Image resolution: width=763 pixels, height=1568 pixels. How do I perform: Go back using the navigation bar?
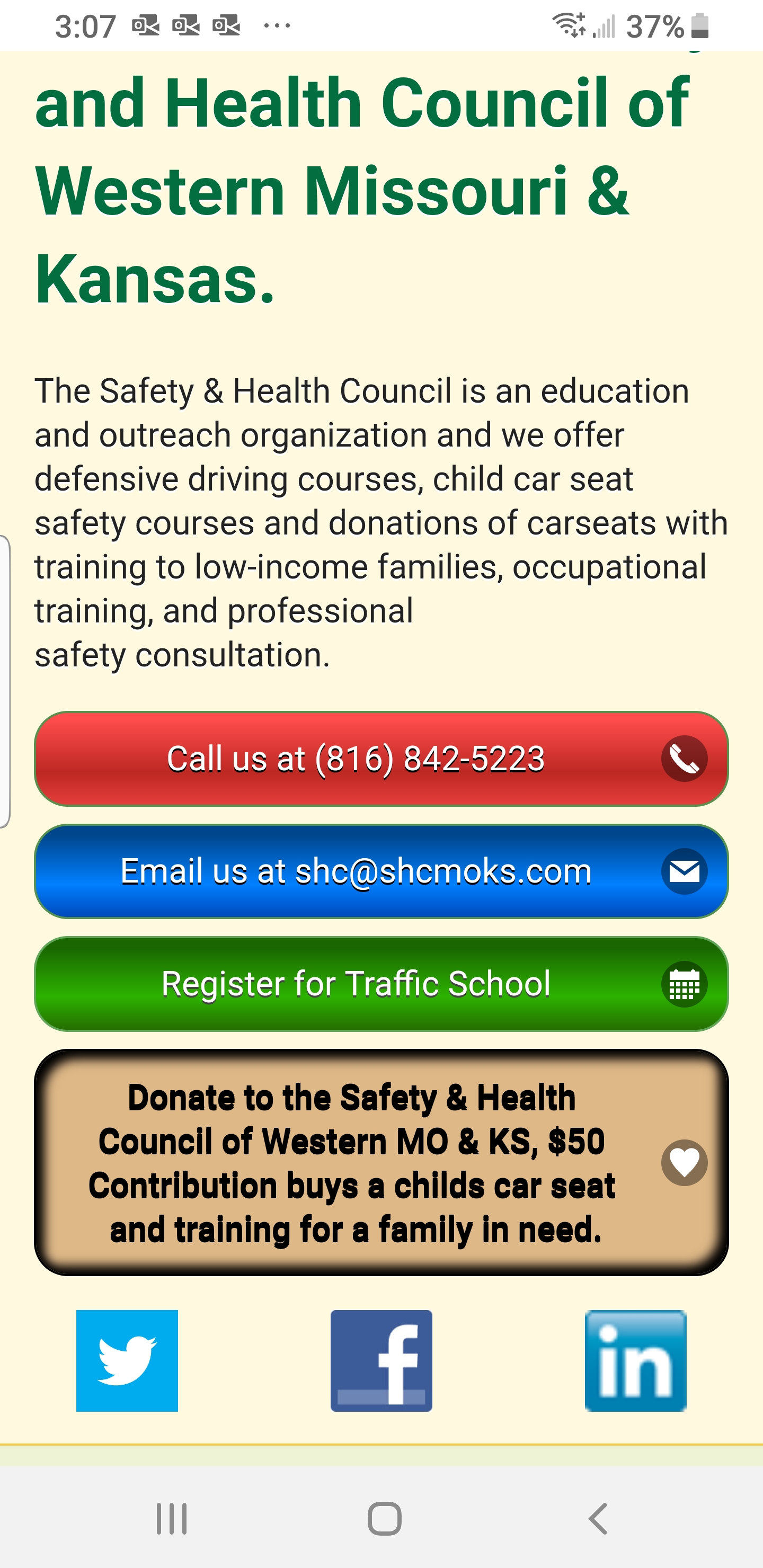598,1519
